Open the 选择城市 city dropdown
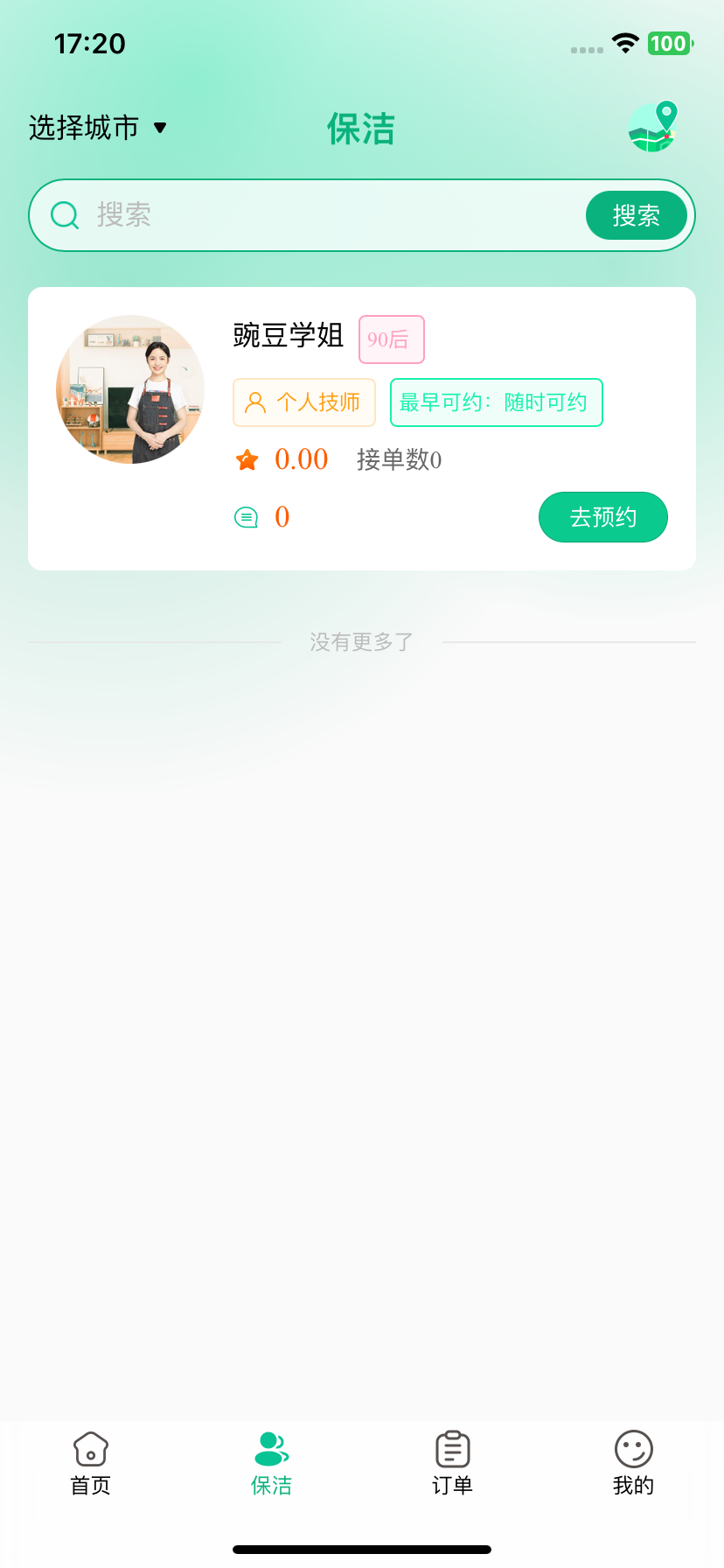 tap(97, 128)
